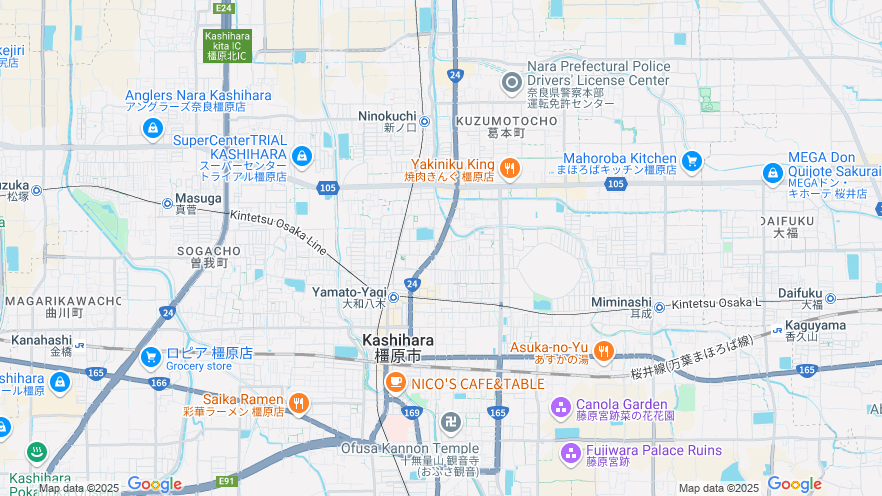Tap the ロピア 橿原店 grocery store pin
The image size is (882, 496).
pyautogui.click(x=151, y=356)
